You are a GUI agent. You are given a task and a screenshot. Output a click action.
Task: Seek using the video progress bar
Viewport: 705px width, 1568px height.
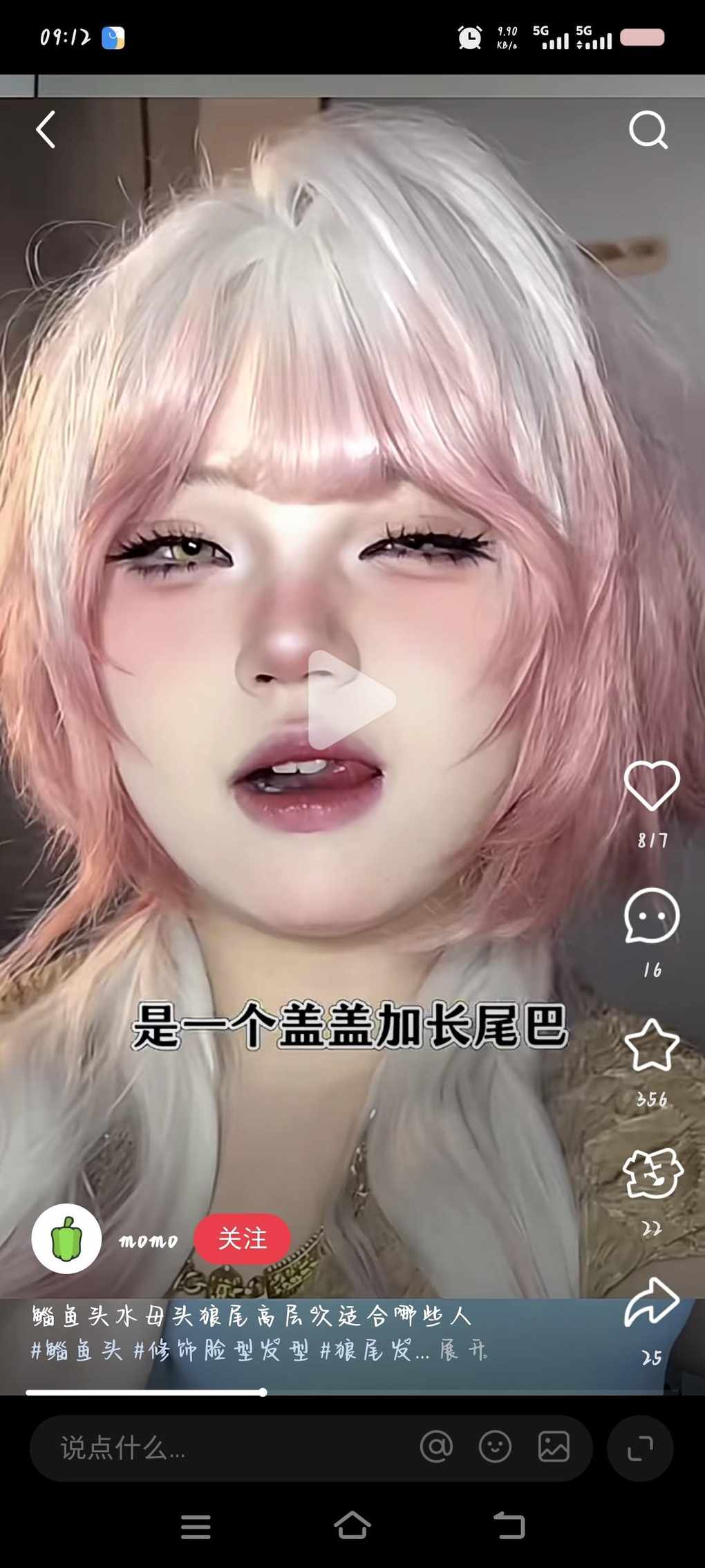(346, 1392)
